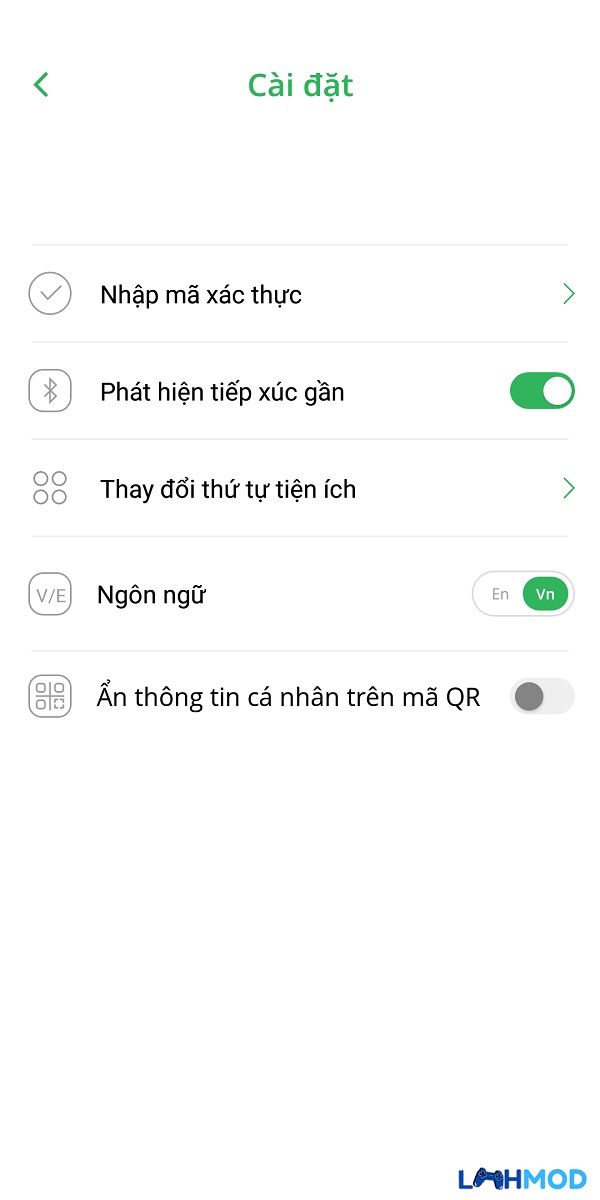
Task: Go back using the green arrow
Action: pyautogui.click(x=41, y=85)
